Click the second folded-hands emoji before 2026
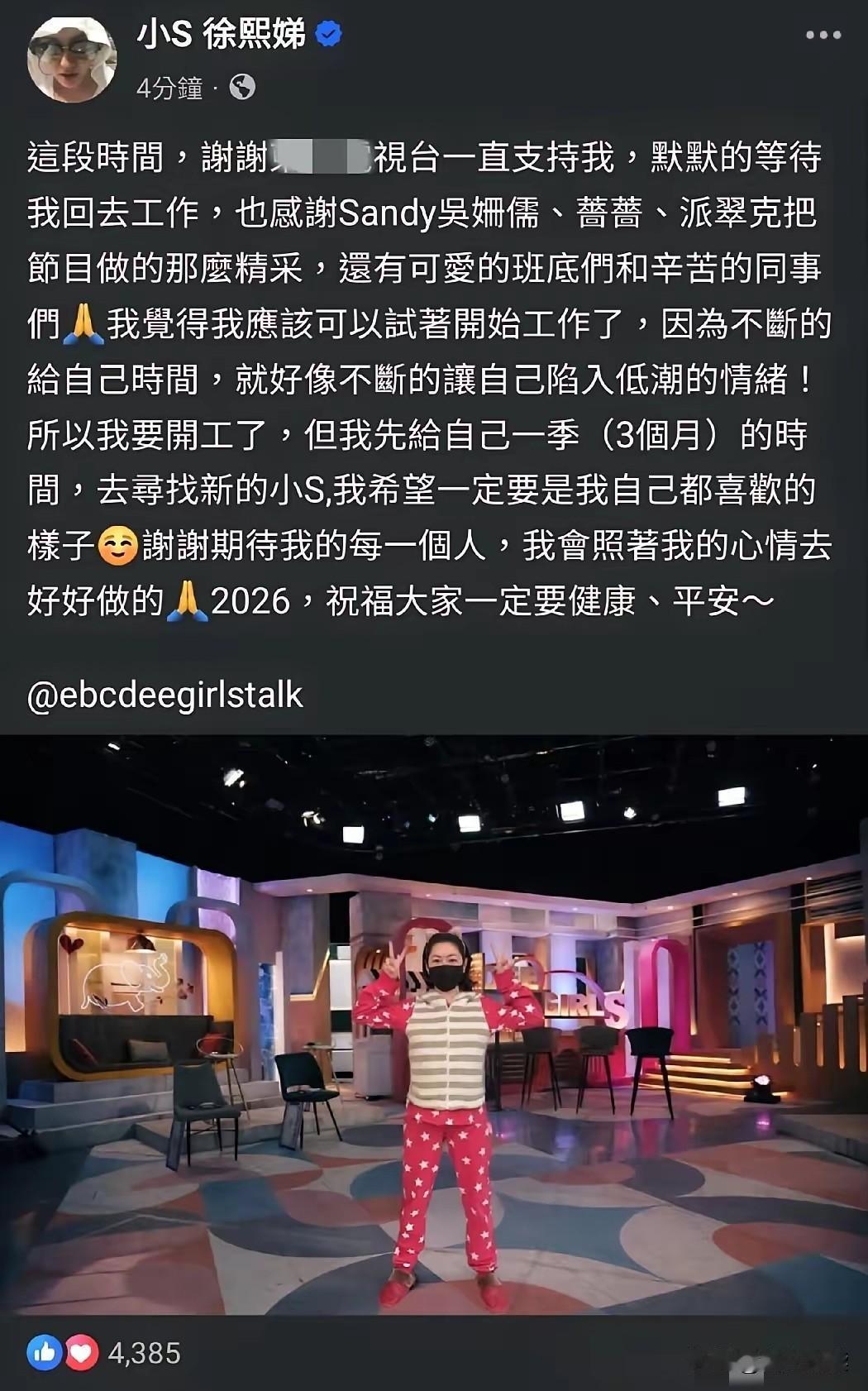Image resolution: width=868 pixels, height=1391 pixels. coord(188,600)
